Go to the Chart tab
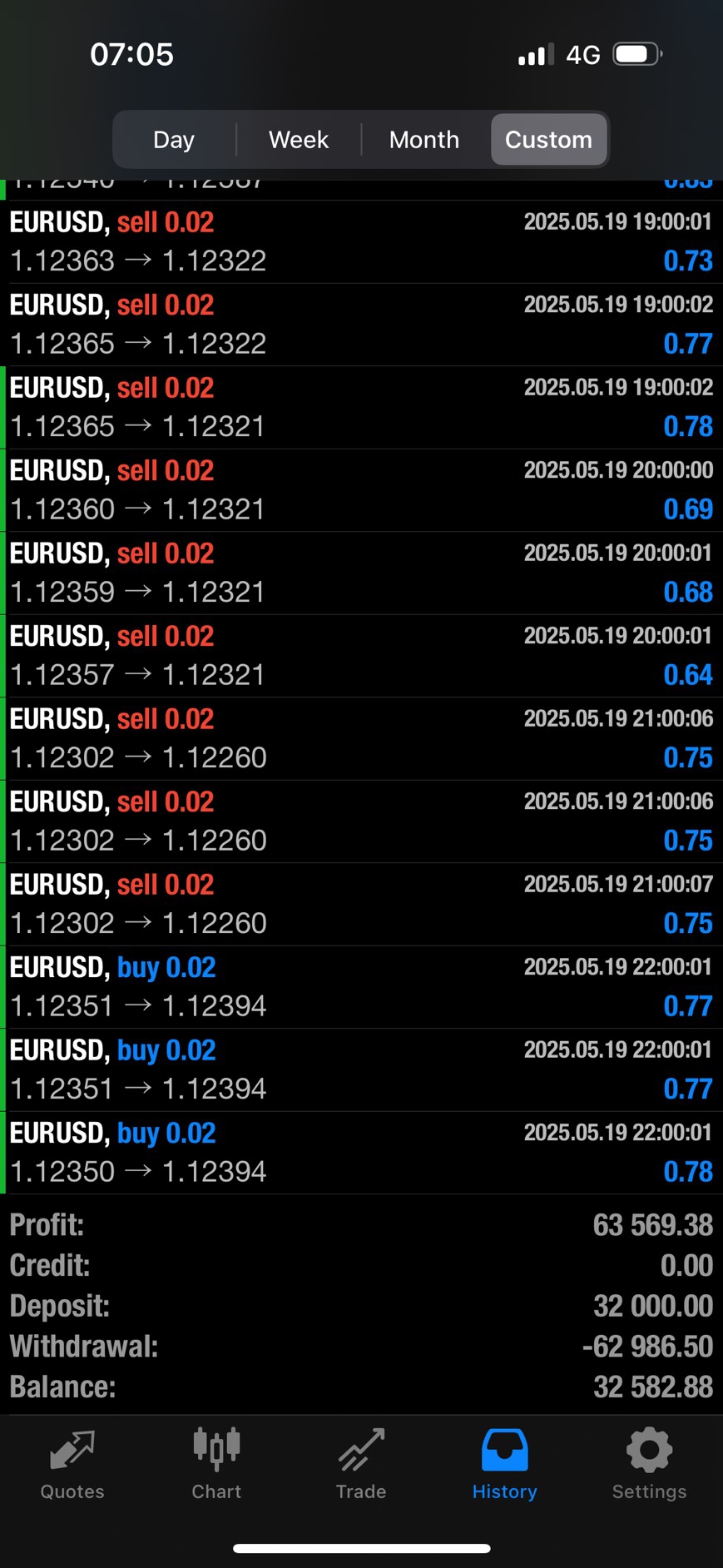 216,1466
